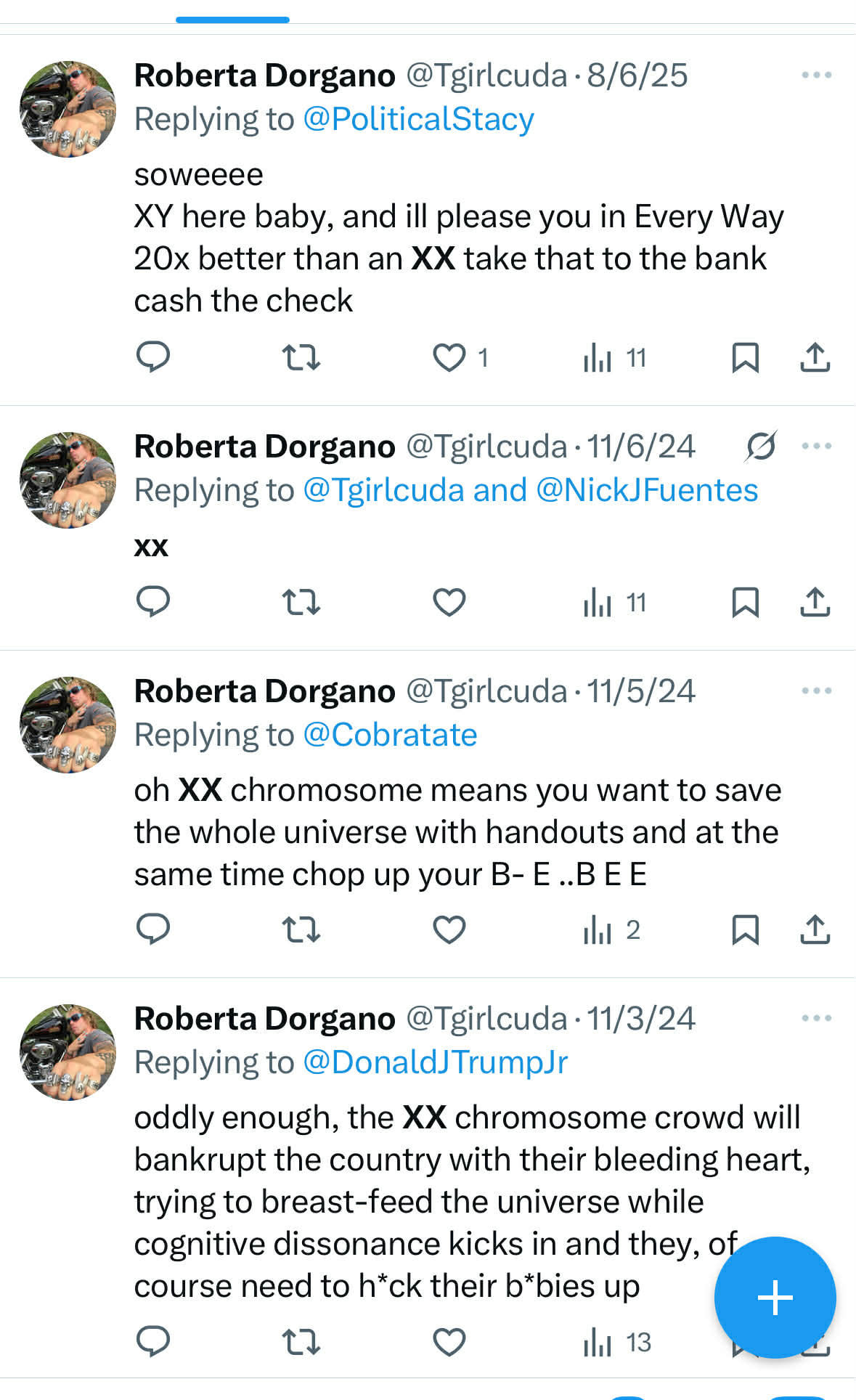Open the @NickJFuentes mention link

pyautogui.click(x=647, y=490)
